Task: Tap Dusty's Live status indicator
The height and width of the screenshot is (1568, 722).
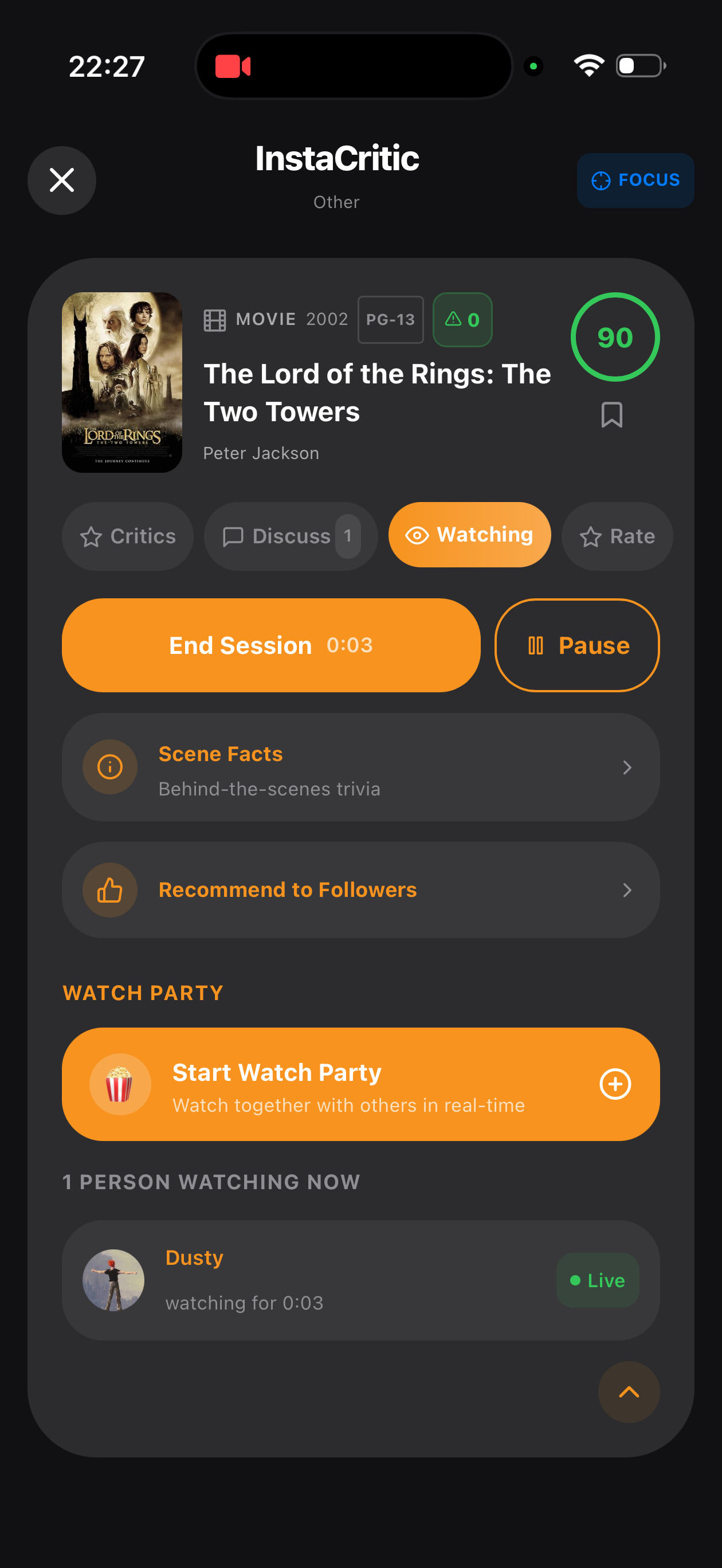Action: (x=597, y=1281)
